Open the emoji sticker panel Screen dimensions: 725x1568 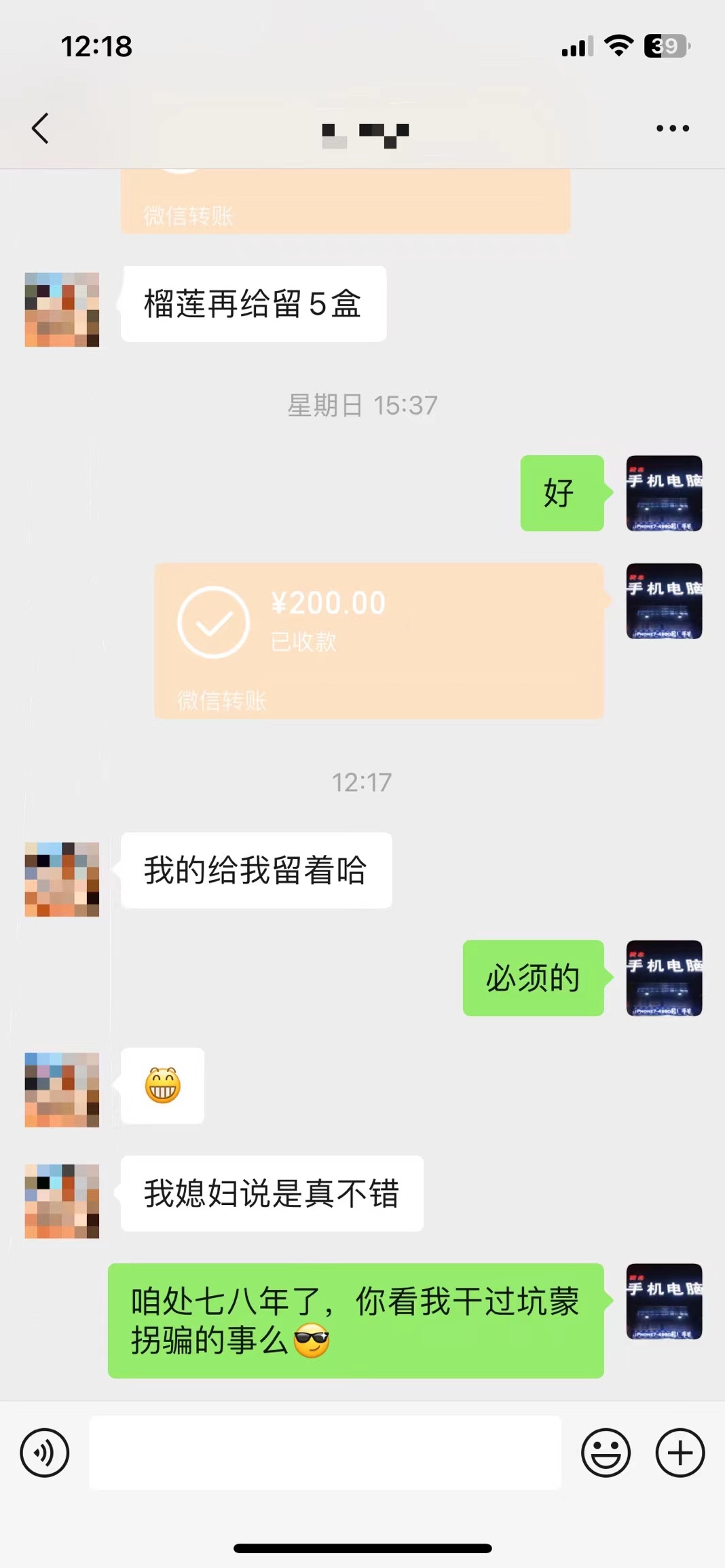coord(606,1453)
